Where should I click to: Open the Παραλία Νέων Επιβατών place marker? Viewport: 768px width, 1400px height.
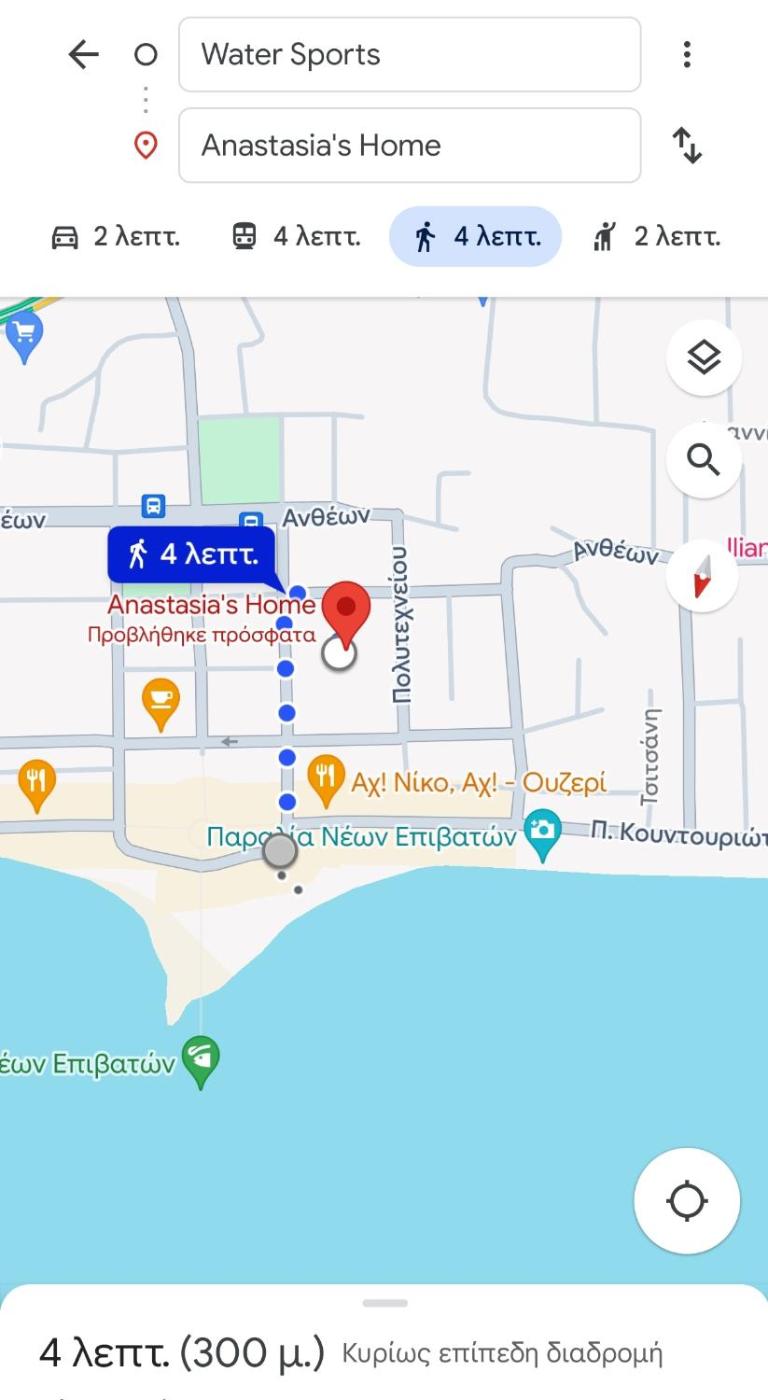tap(543, 833)
